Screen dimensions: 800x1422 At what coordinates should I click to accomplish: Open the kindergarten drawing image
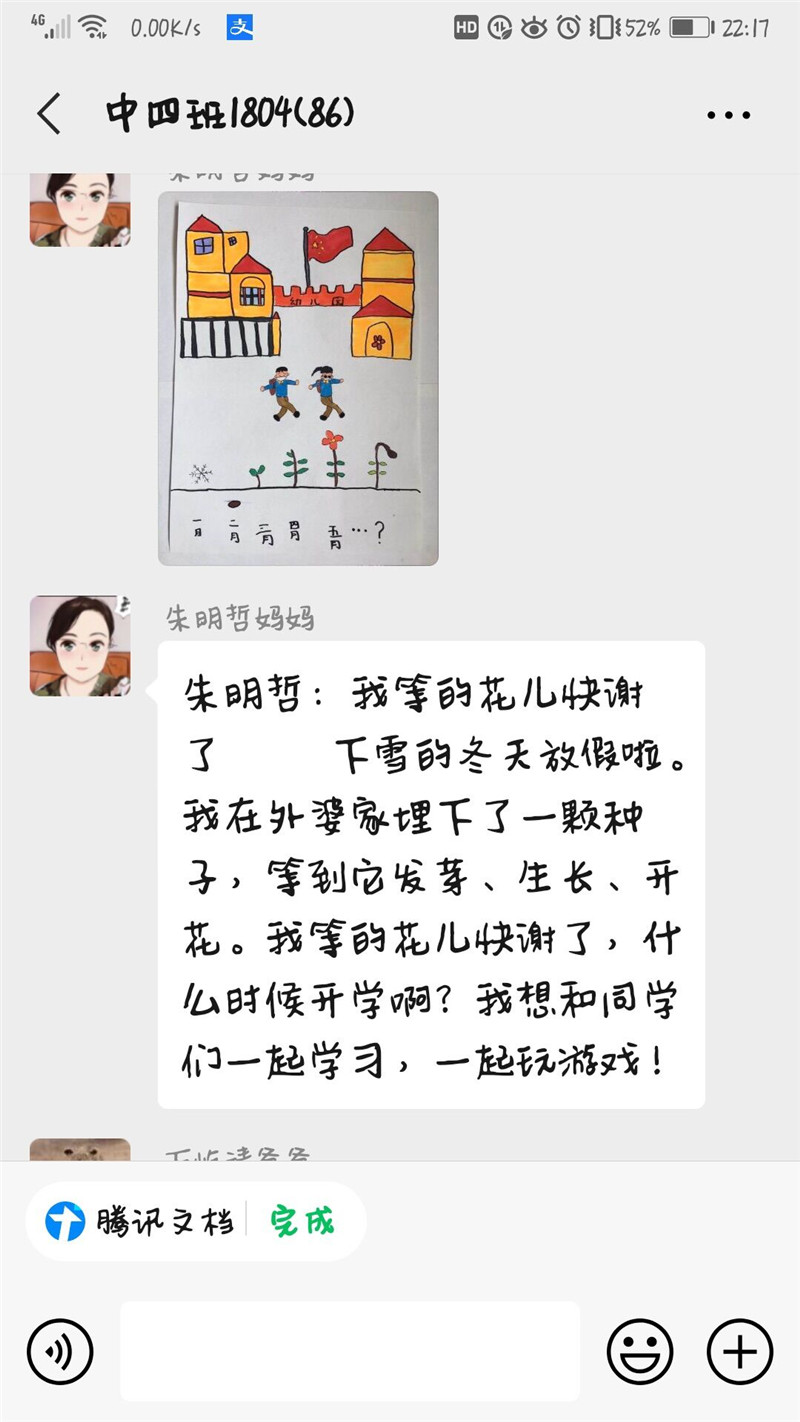(298, 378)
